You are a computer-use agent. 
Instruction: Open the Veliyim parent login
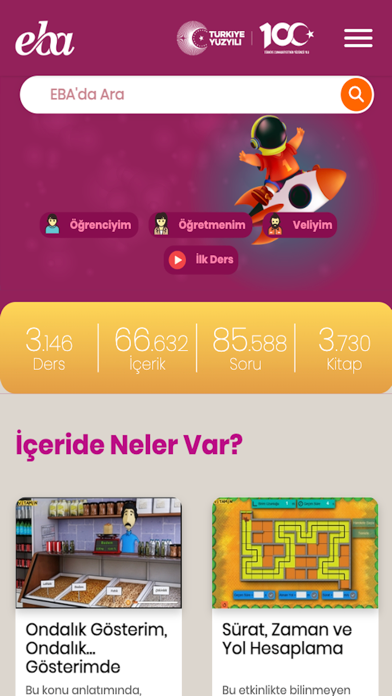pyautogui.click(x=300, y=225)
